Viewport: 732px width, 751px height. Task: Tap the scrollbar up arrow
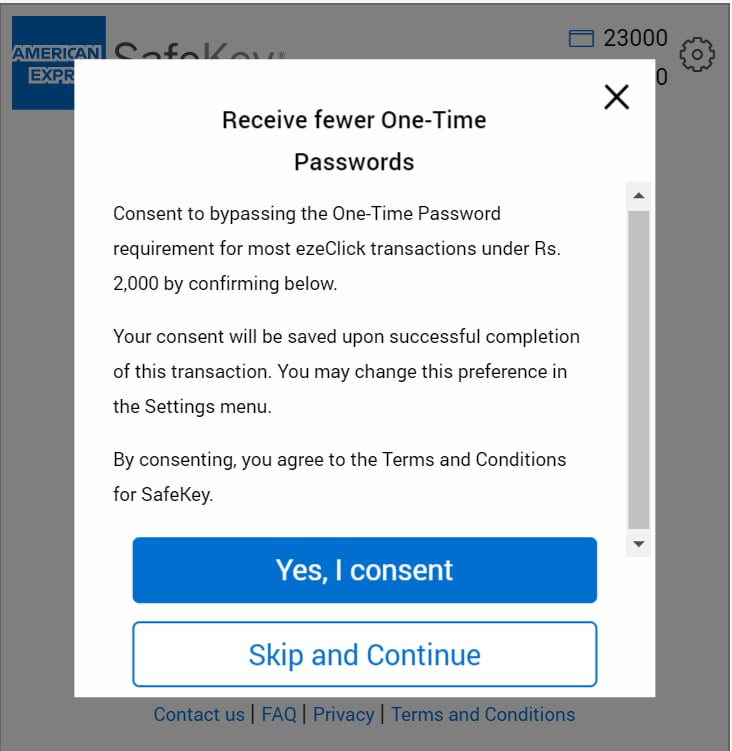pyautogui.click(x=639, y=195)
